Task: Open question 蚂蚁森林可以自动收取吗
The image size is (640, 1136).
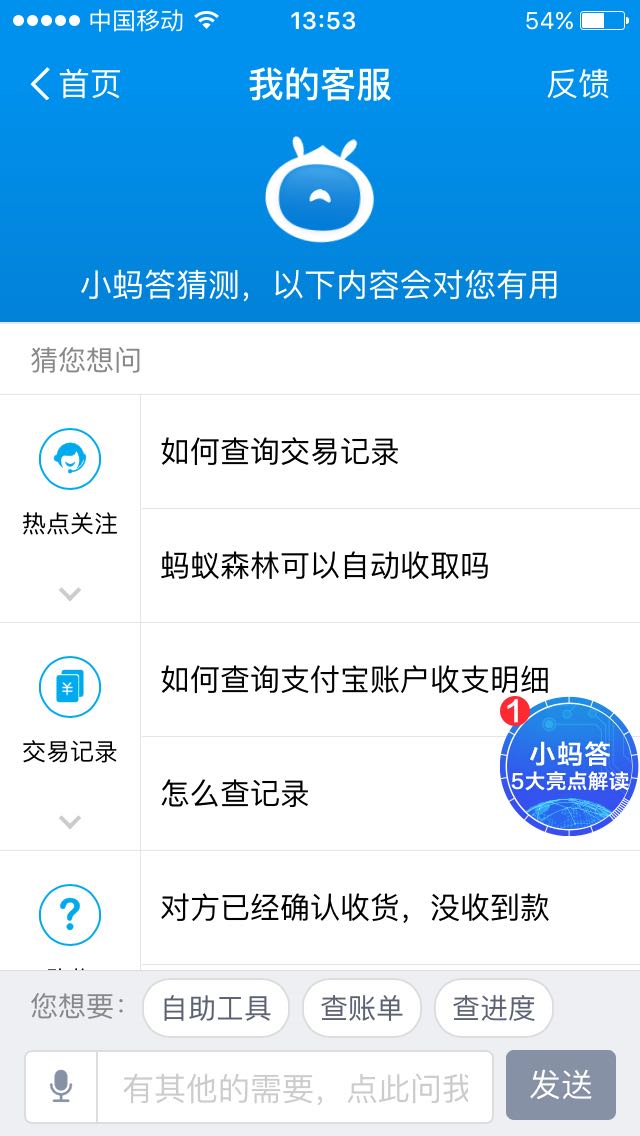Action: [x=390, y=566]
